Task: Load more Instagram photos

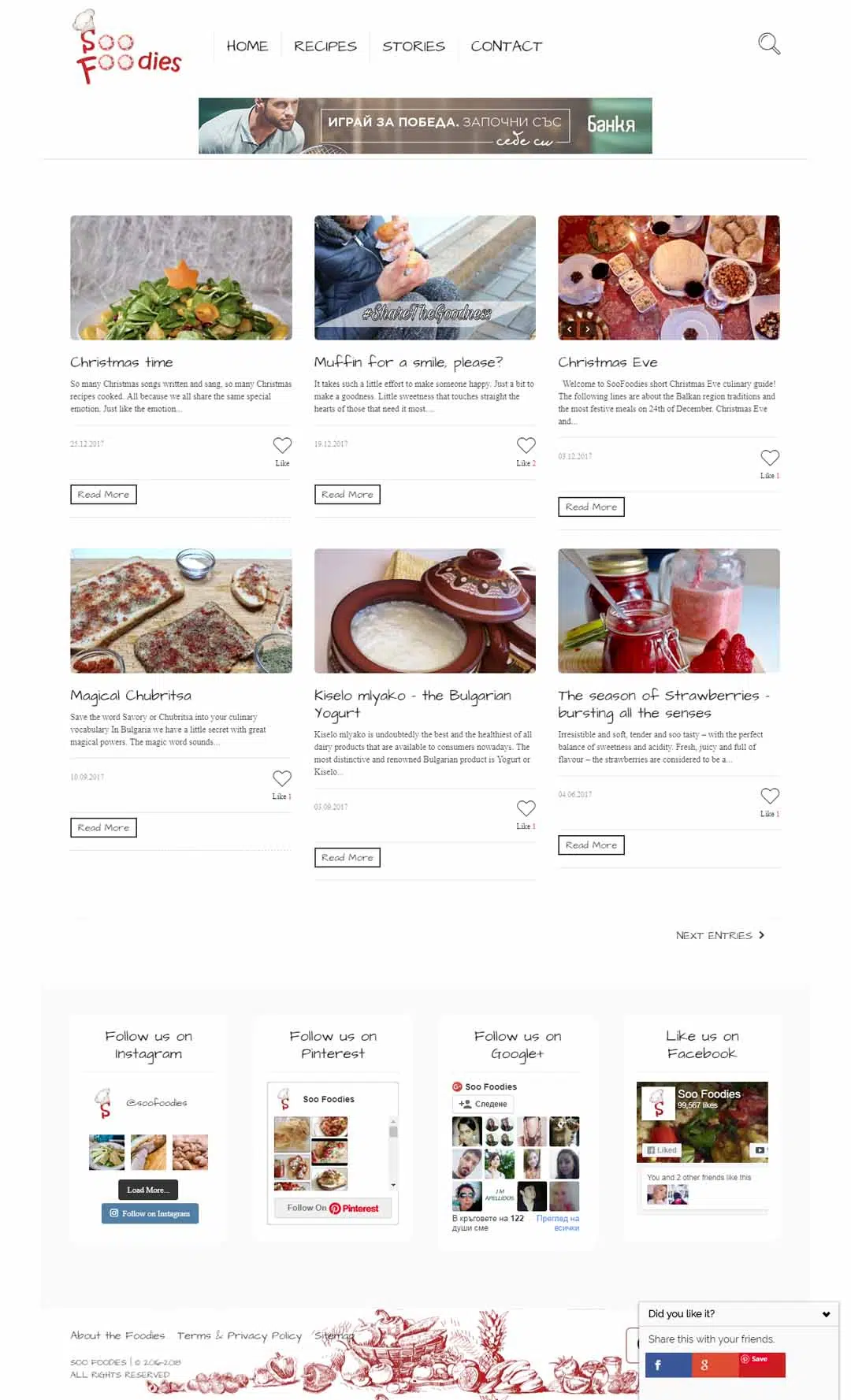Action: [x=148, y=1190]
